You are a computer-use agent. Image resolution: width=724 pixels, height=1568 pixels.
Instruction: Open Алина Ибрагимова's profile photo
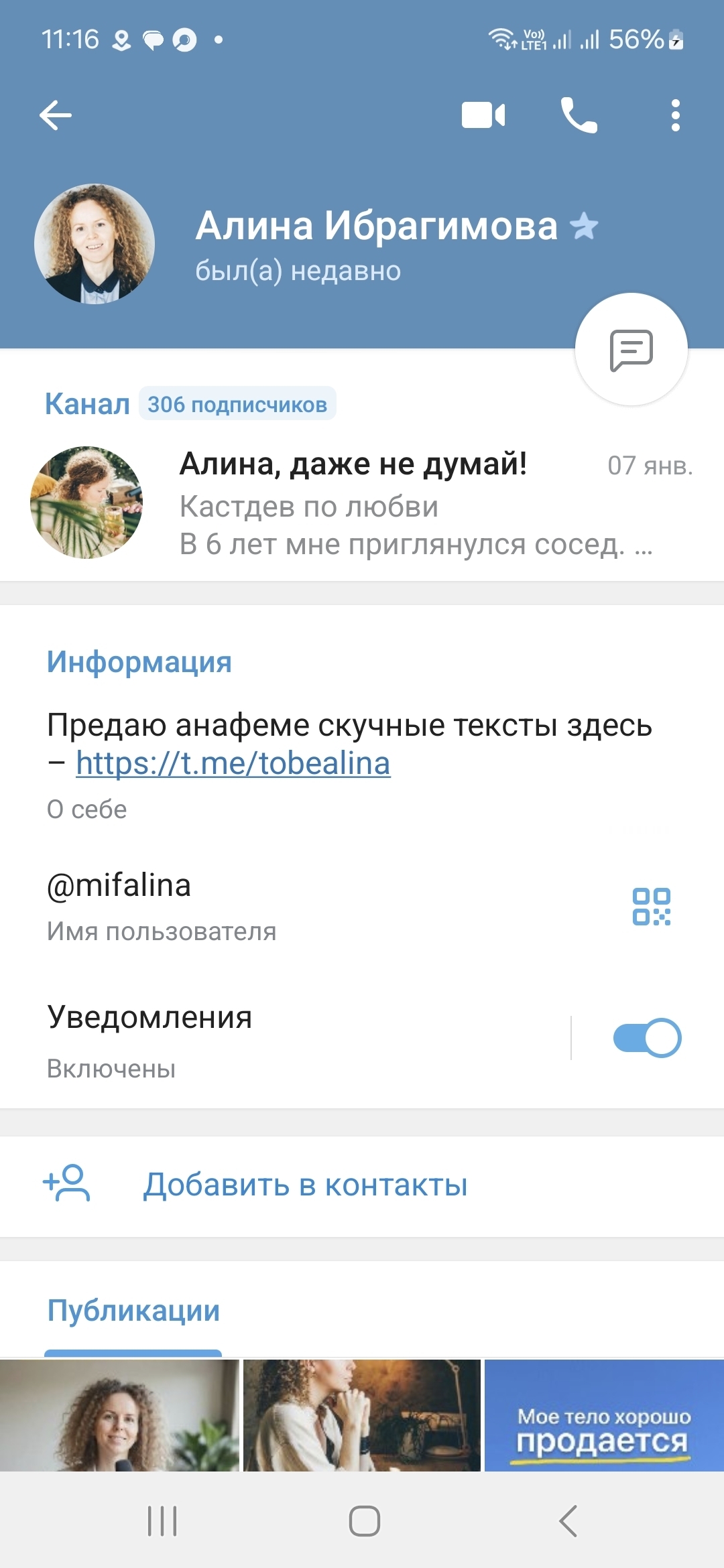click(x=95, y=244)
